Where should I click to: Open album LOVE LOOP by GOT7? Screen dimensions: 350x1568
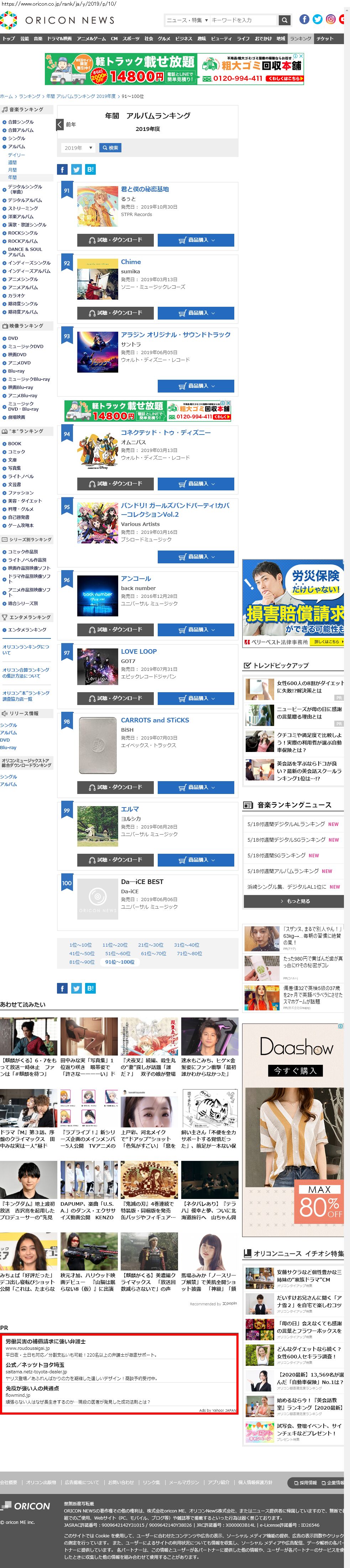coord(138,651)
